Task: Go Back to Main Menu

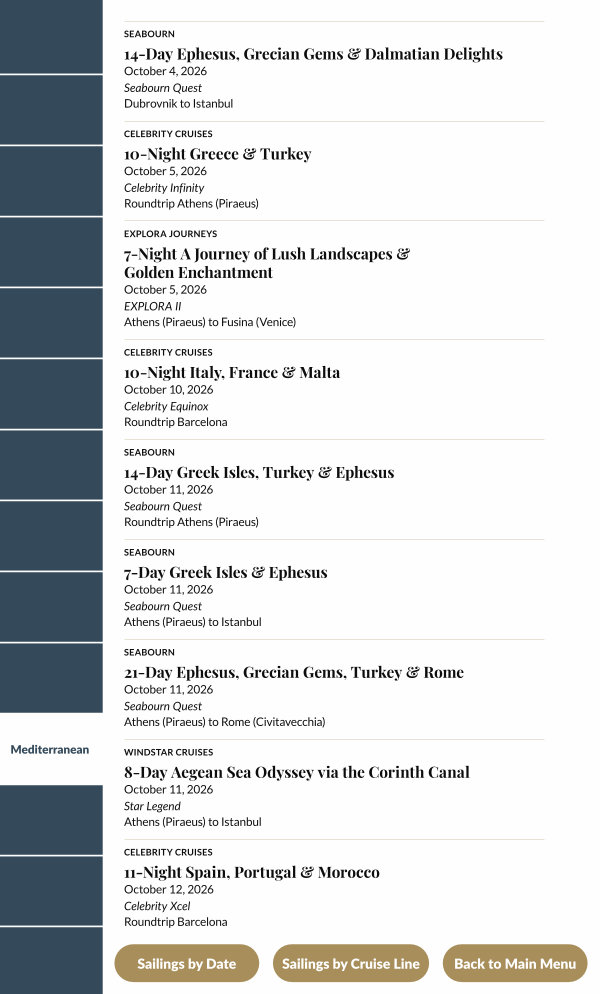Action: point(515,964)
